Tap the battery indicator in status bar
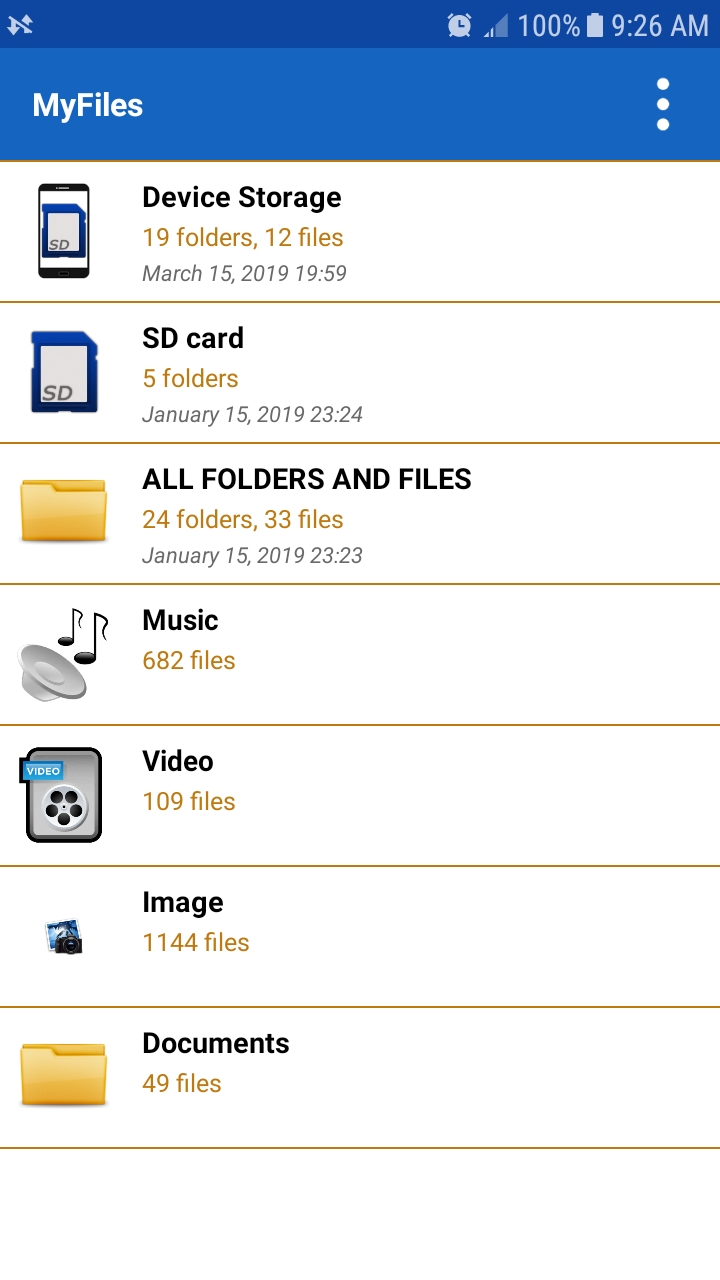Image resolution: width=720 pixels, height=1280 pixels. [x=596, y=24]
